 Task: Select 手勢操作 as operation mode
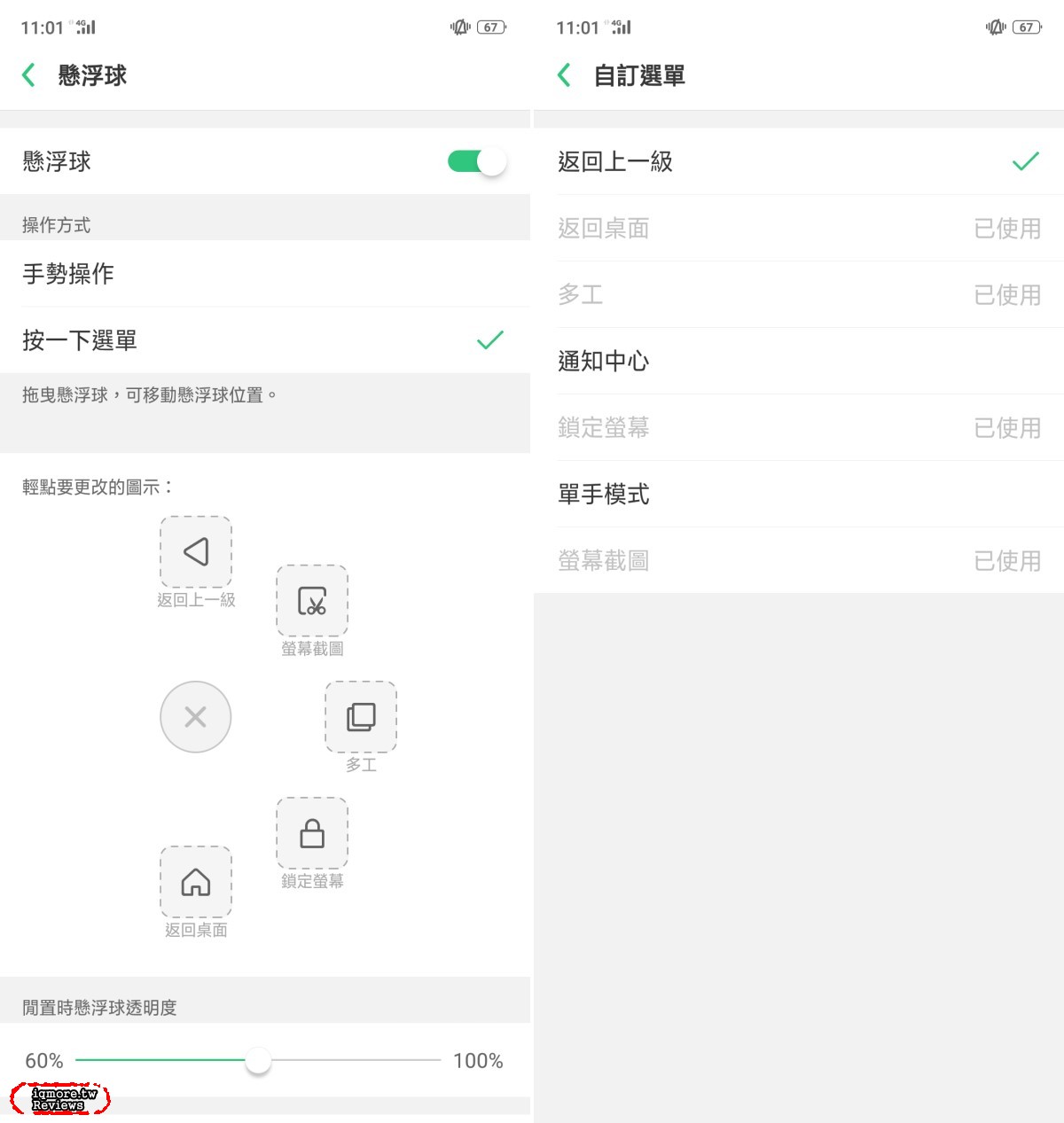(x=265, y=274)
